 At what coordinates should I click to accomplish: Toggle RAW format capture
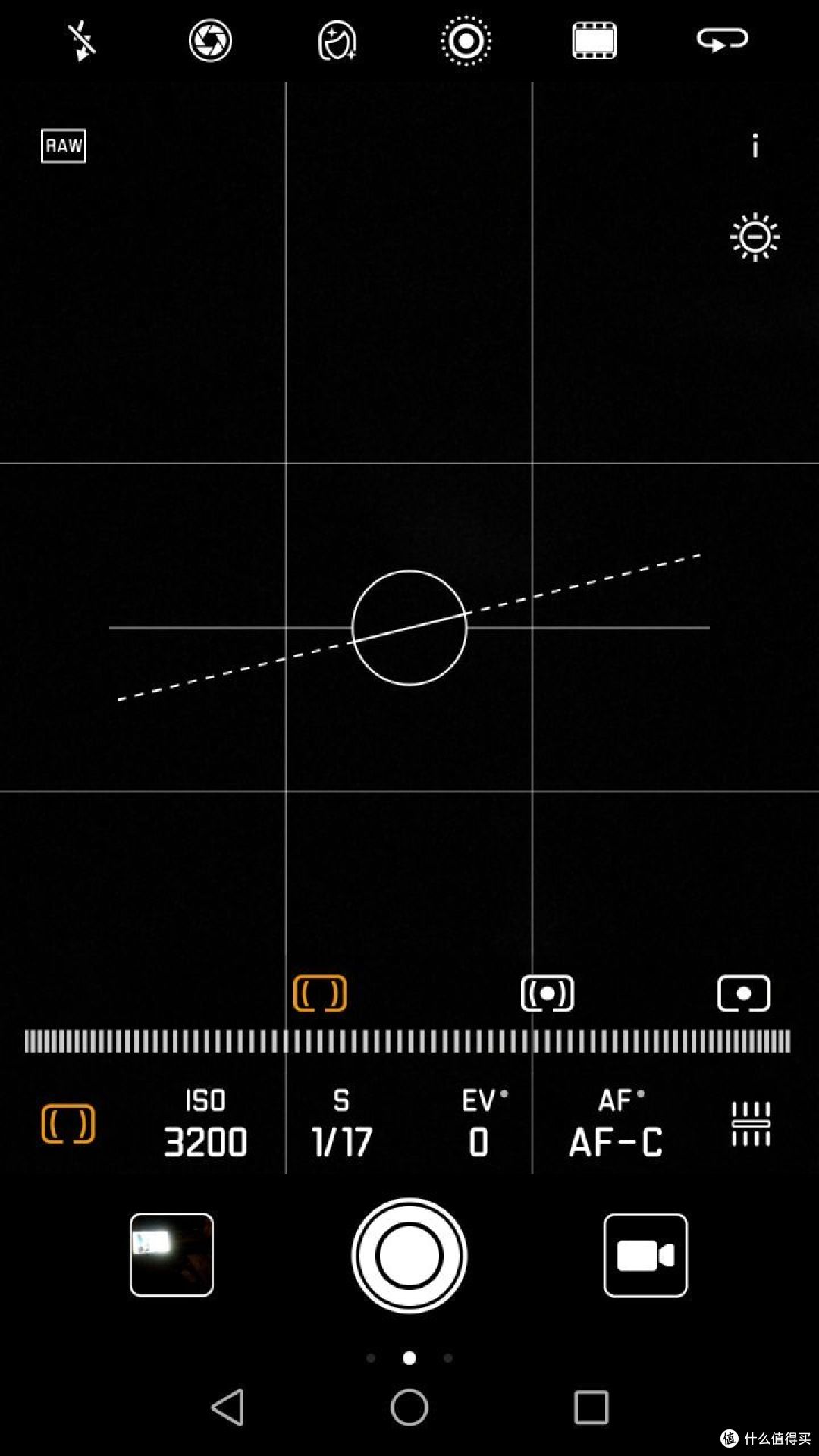coord(64,146)
